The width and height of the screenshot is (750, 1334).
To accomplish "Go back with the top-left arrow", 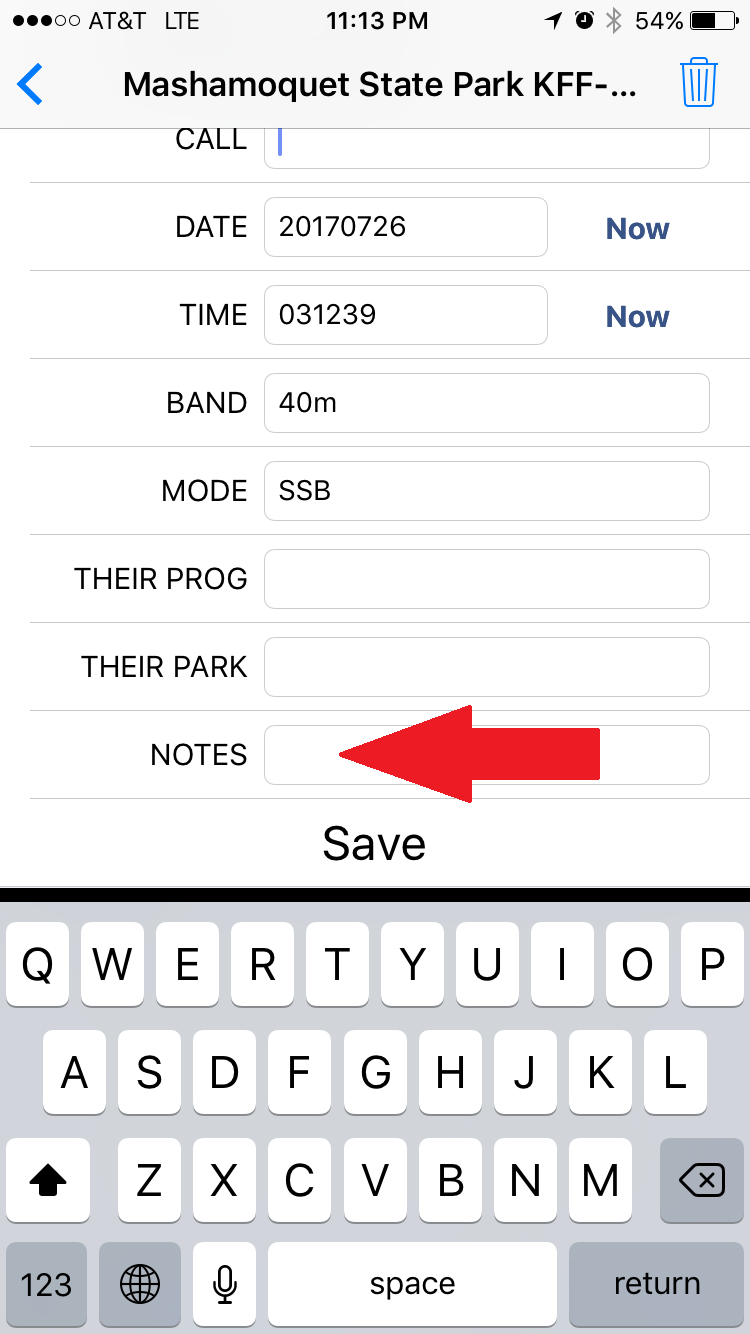I will pyautogui.click(x=30, y=84).
